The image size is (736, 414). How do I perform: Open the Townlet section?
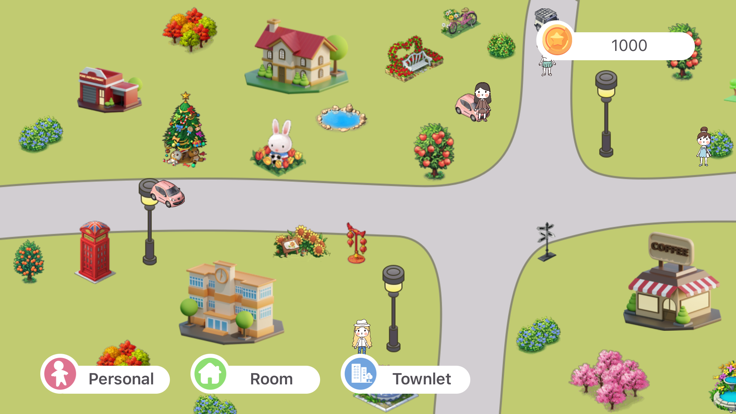405,378
